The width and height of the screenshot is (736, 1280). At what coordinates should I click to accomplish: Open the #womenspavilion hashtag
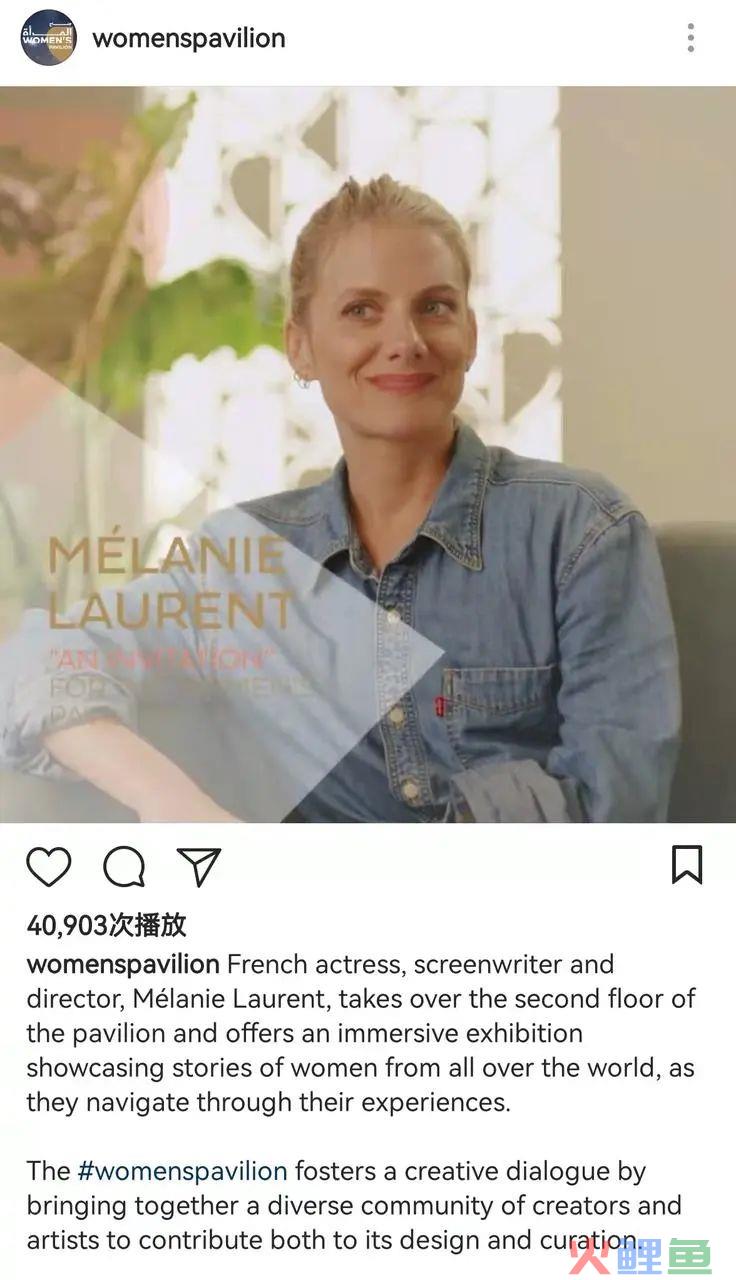point(181,1171)
